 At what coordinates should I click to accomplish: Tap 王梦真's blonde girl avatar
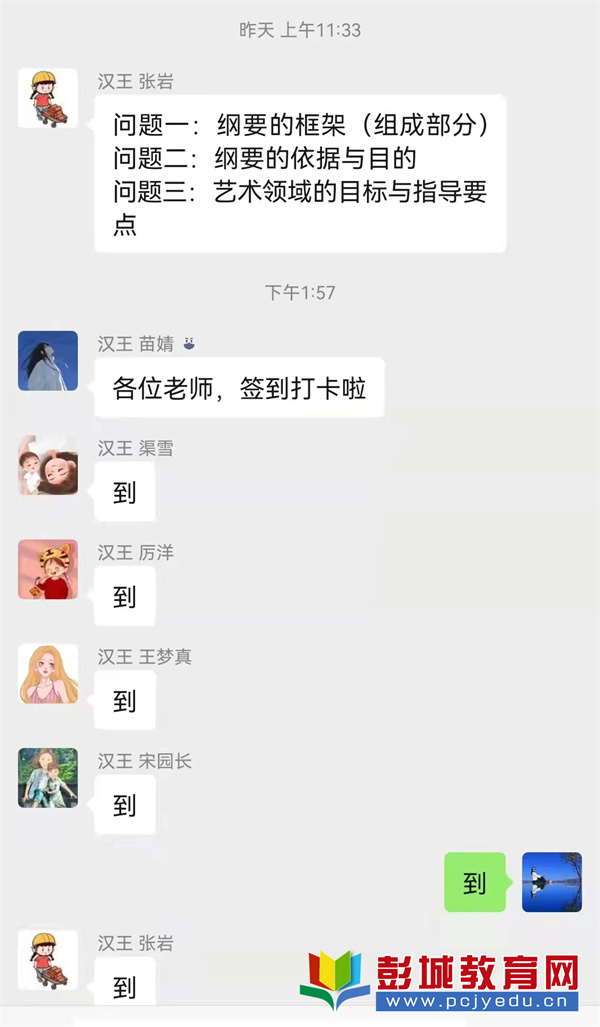[48, 674]
